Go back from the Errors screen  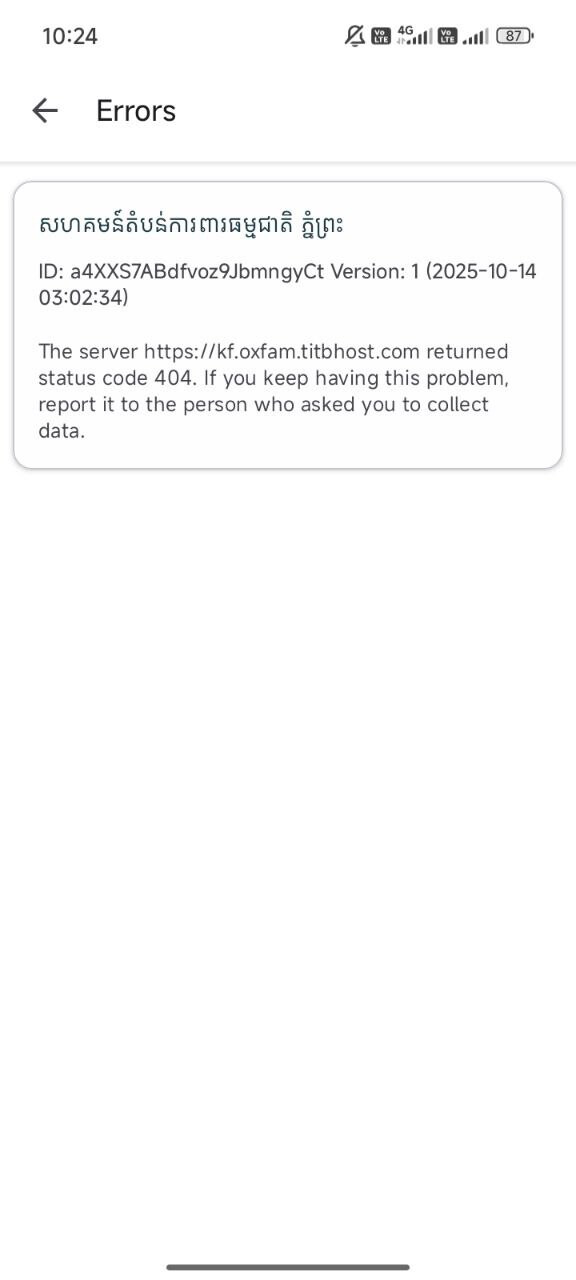click(45, 111)
